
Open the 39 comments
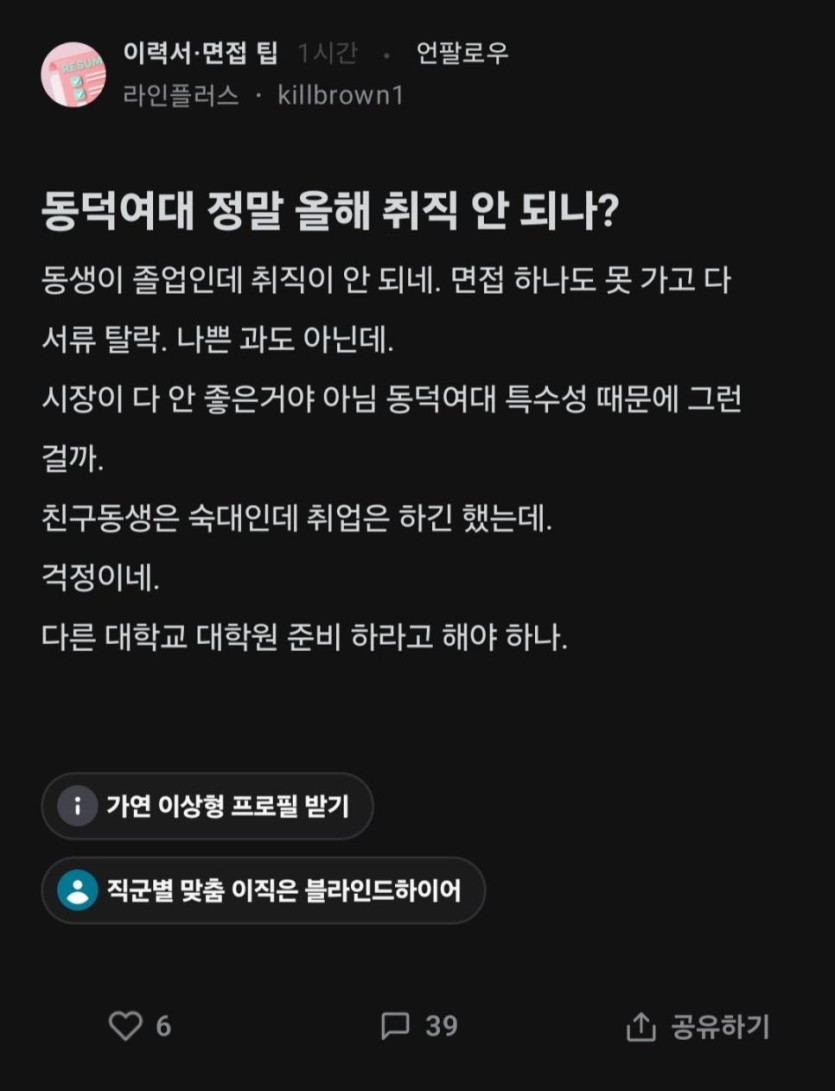click(419, 1026)
